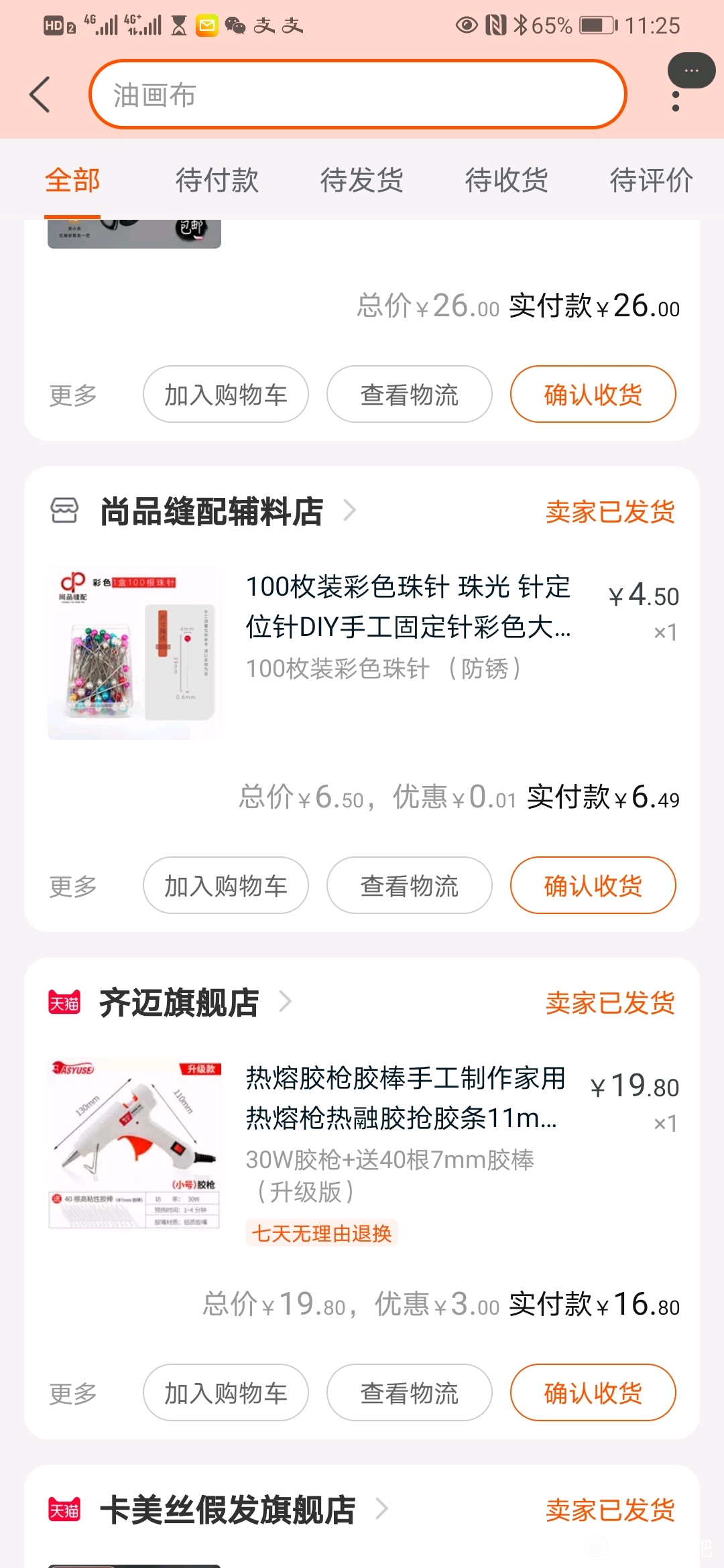Confirm receipt for the ¥26.00 order

(593, 394)
